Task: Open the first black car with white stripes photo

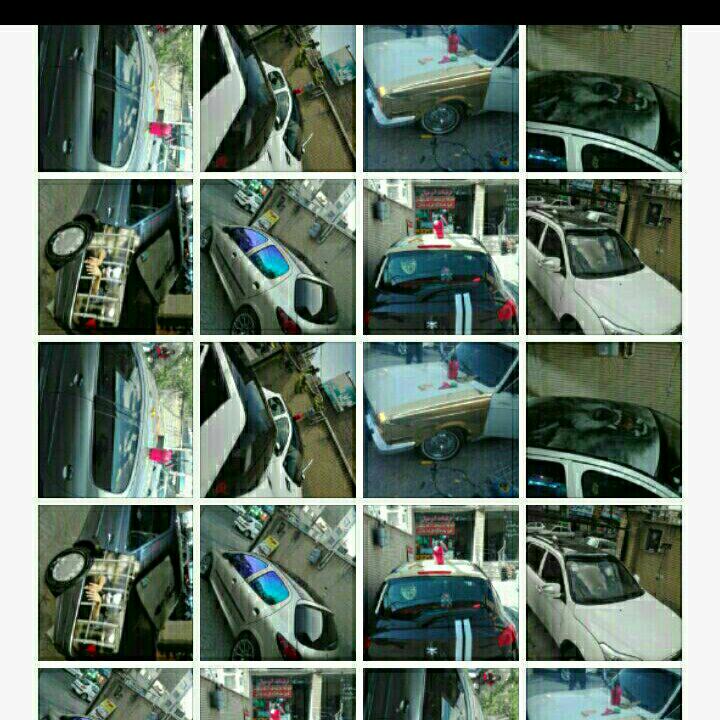Action: [x=441, y=257]
